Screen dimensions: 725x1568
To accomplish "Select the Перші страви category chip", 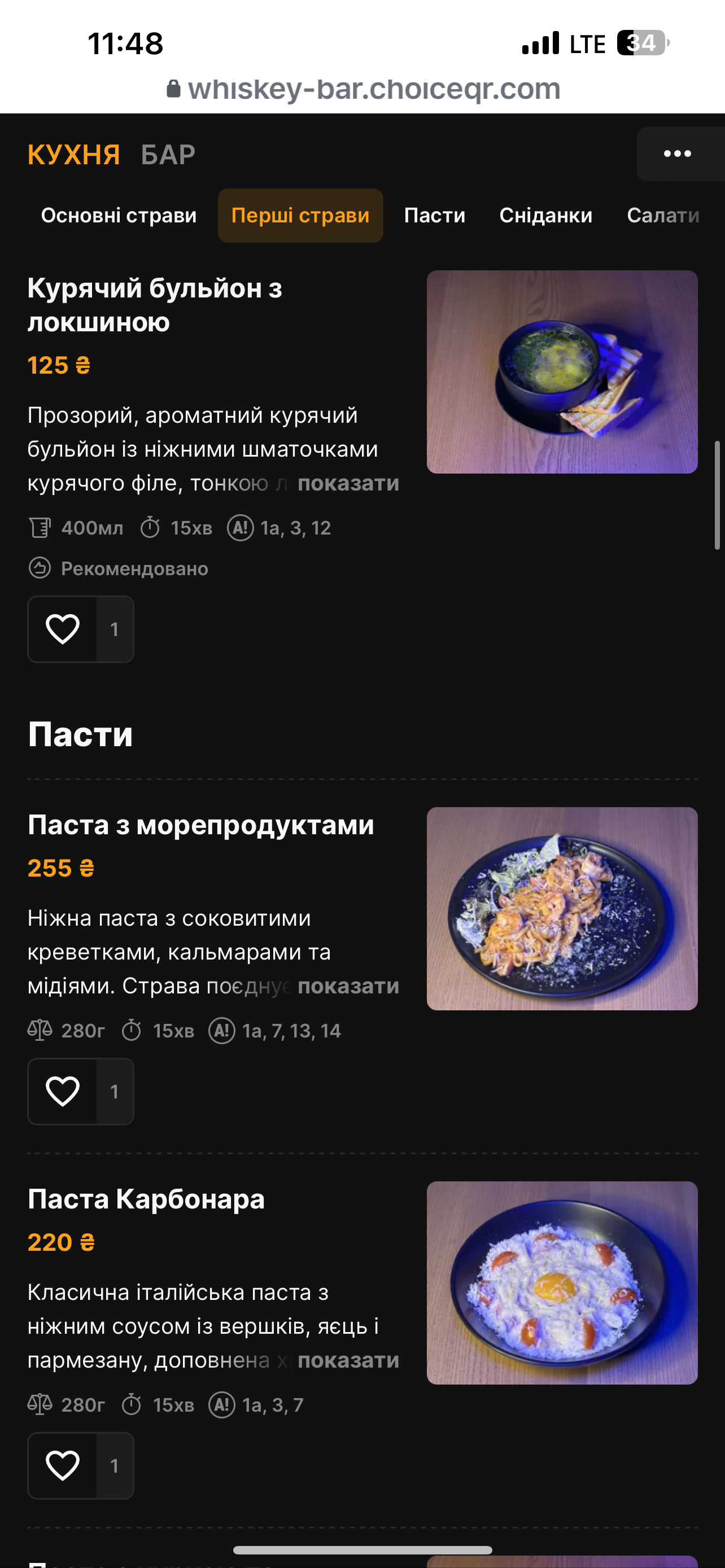I will click(x=300, y=216).
